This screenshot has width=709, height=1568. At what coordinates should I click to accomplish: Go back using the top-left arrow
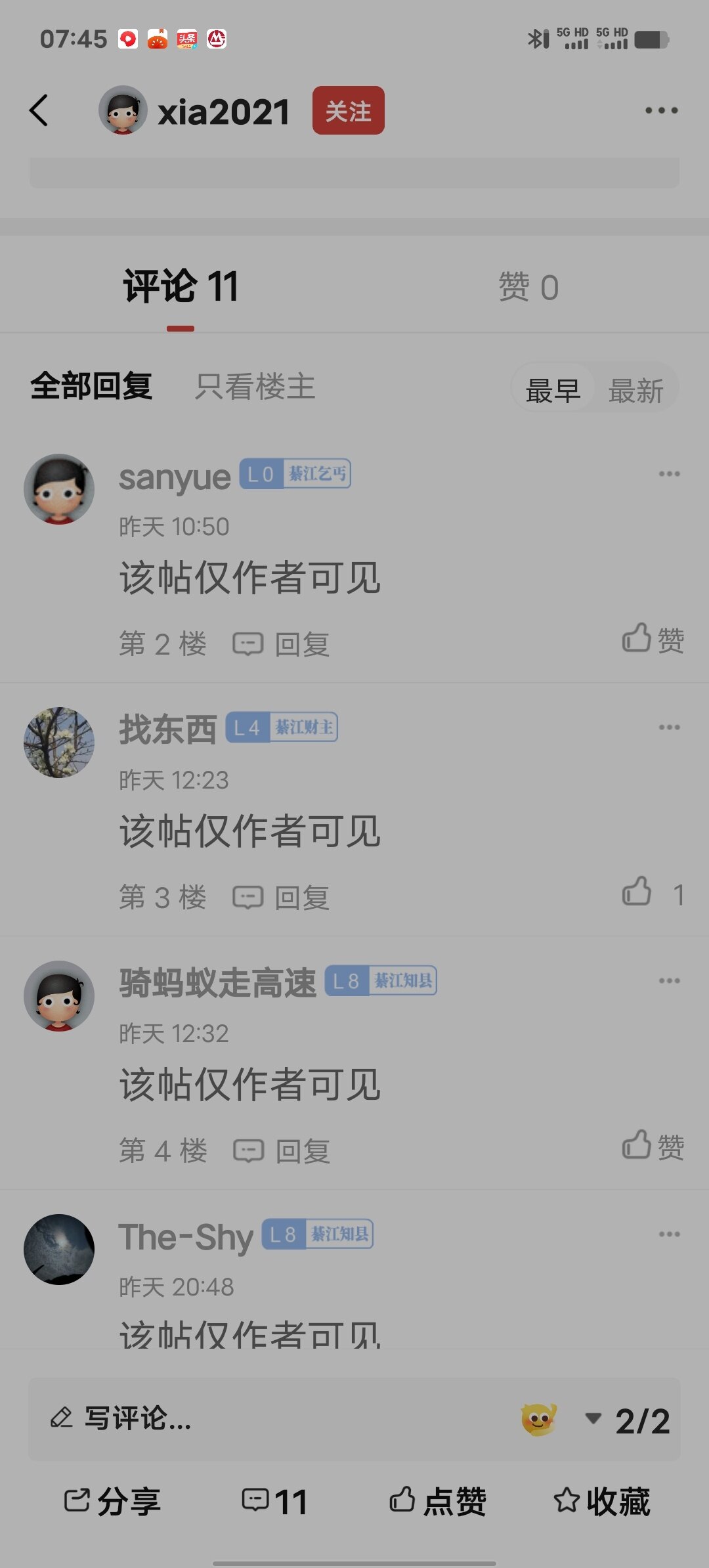pos(39,110)
